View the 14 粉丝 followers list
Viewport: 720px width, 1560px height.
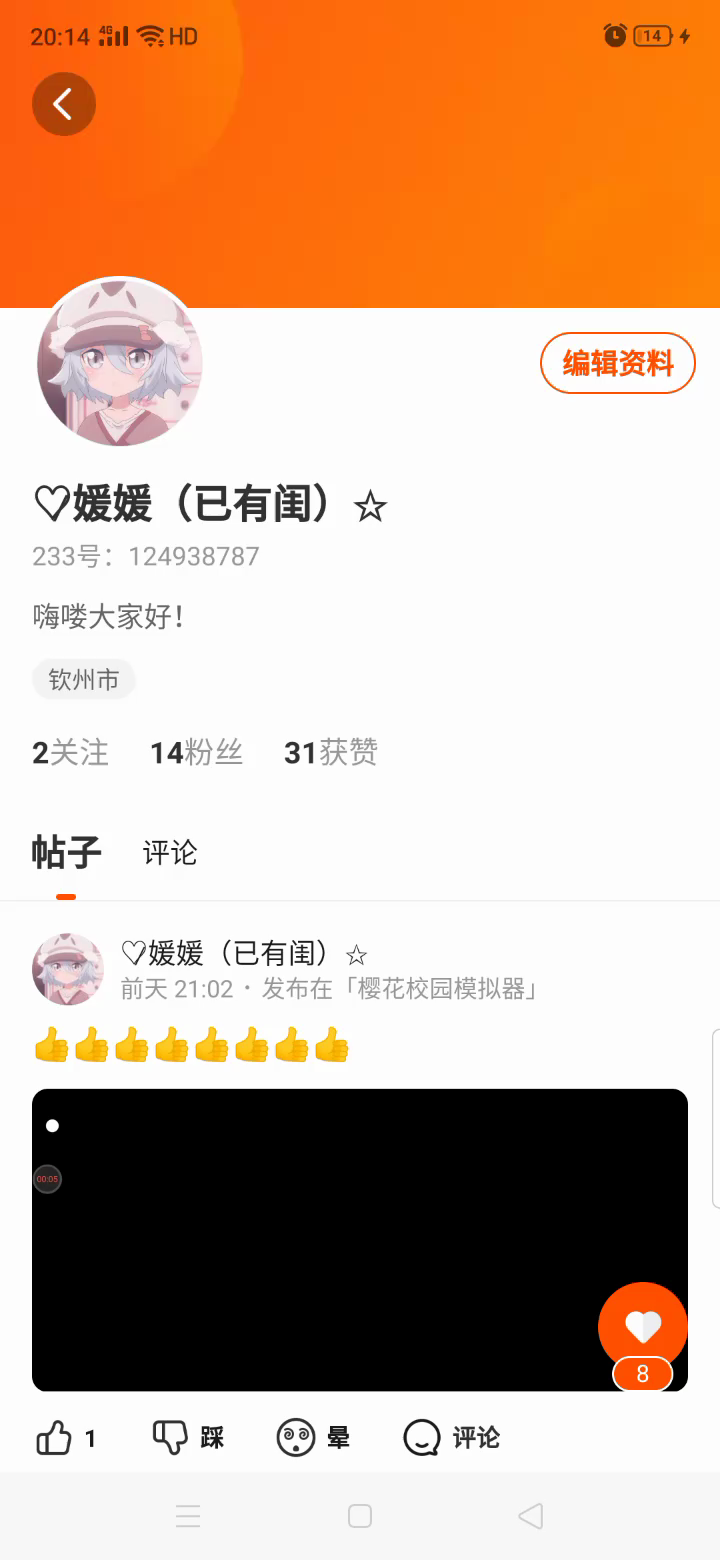pos(196,752)
